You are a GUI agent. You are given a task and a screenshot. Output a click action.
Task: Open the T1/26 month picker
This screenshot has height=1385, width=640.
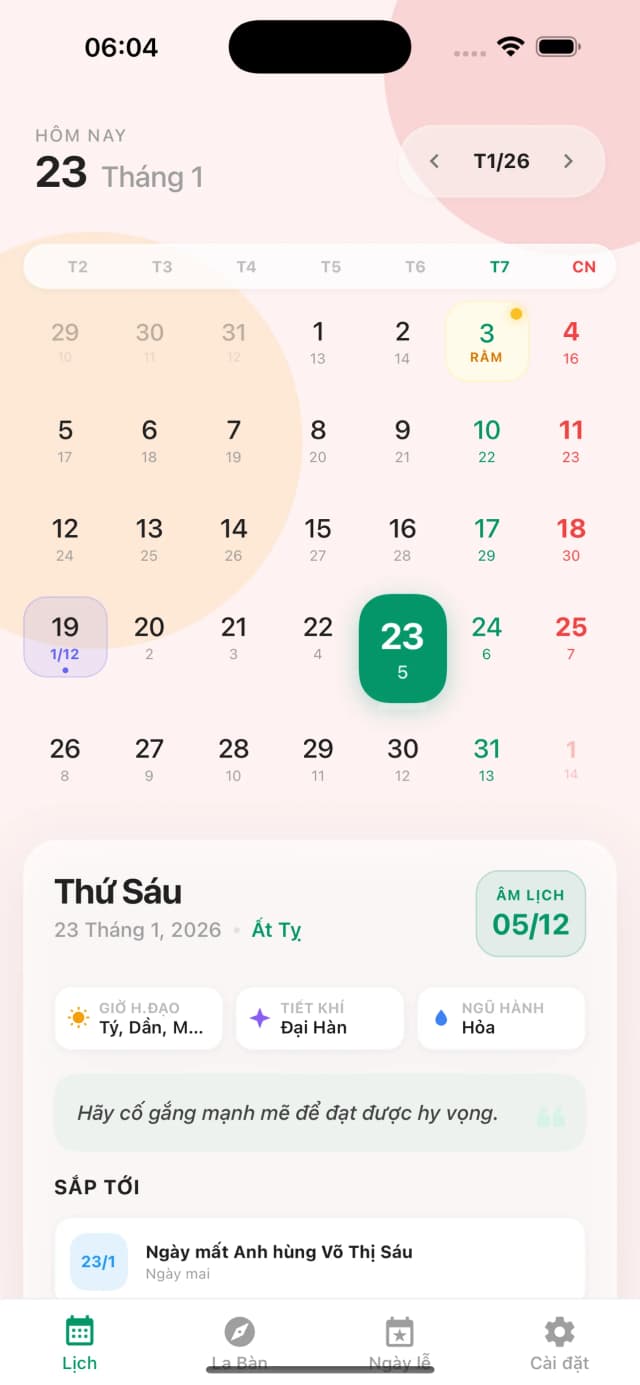coord(501,161)
